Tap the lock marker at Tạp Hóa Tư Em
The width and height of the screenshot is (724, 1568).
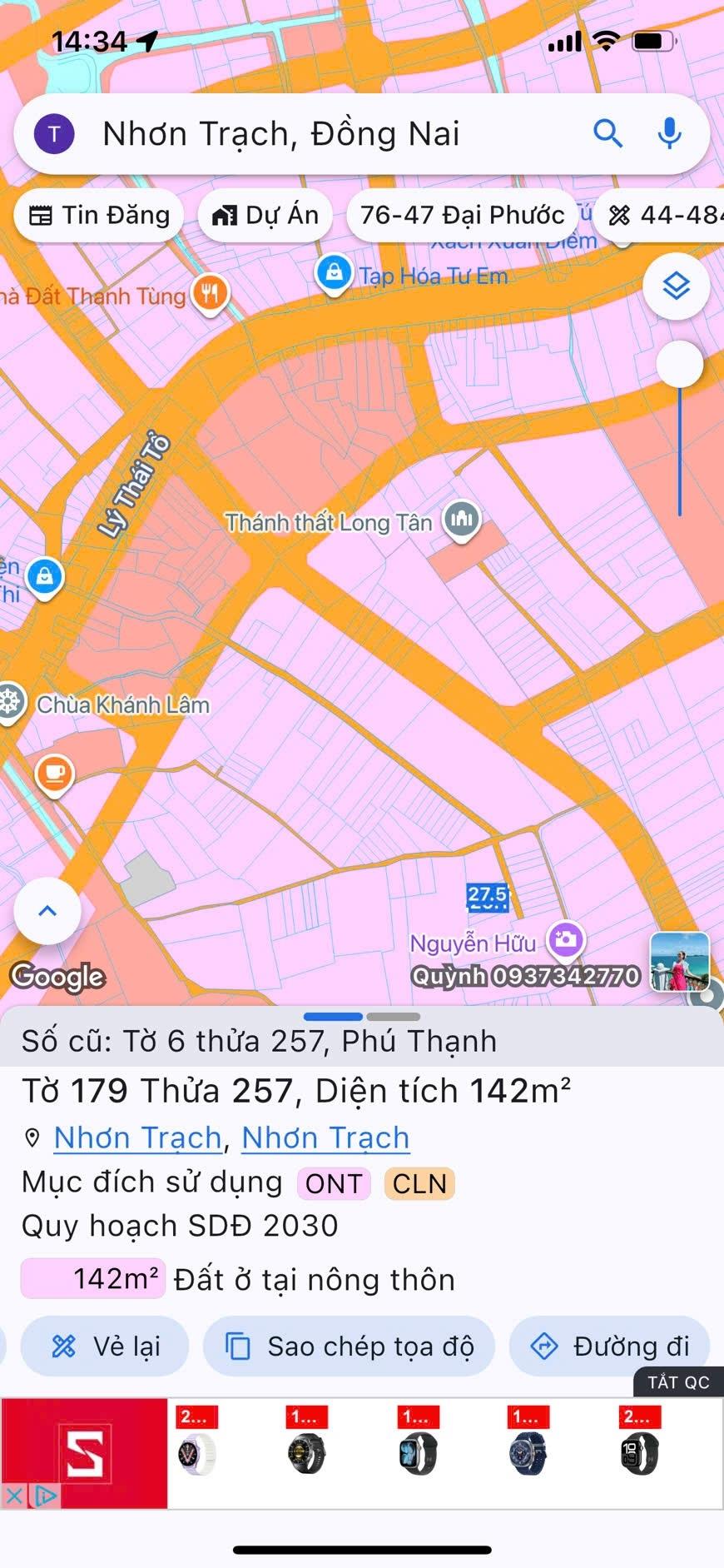coord(335,272)
